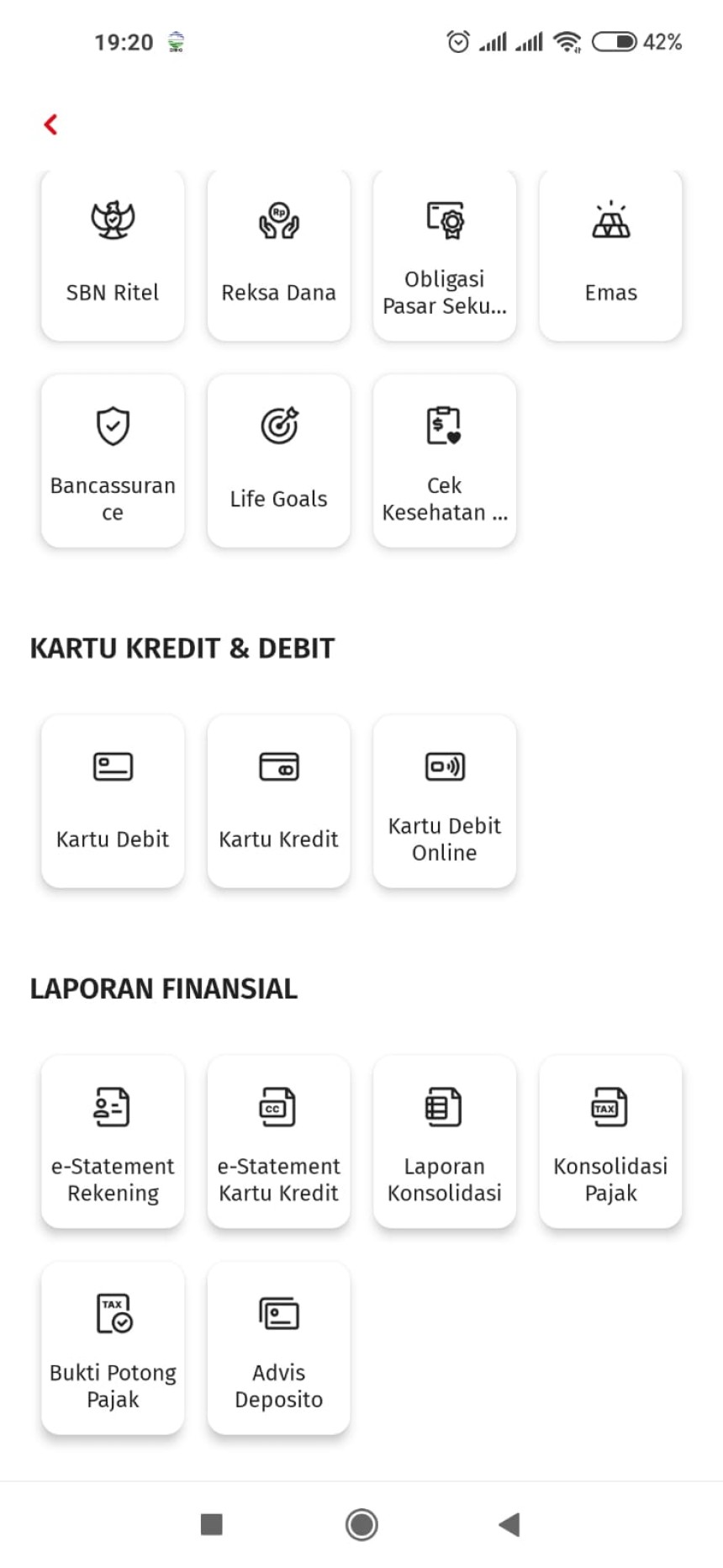Tap the Emas investment tile

click(610, 256)
